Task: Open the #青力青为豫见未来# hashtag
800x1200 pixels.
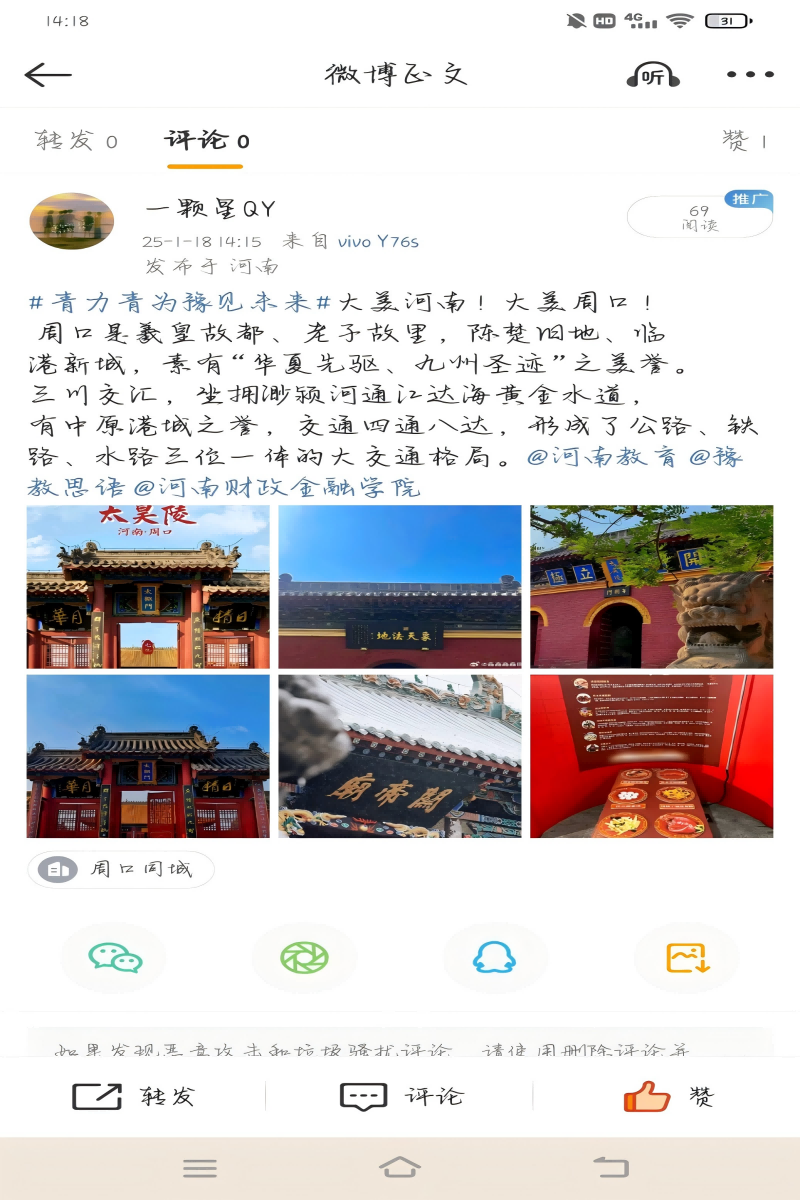Action: pos(180,303)
